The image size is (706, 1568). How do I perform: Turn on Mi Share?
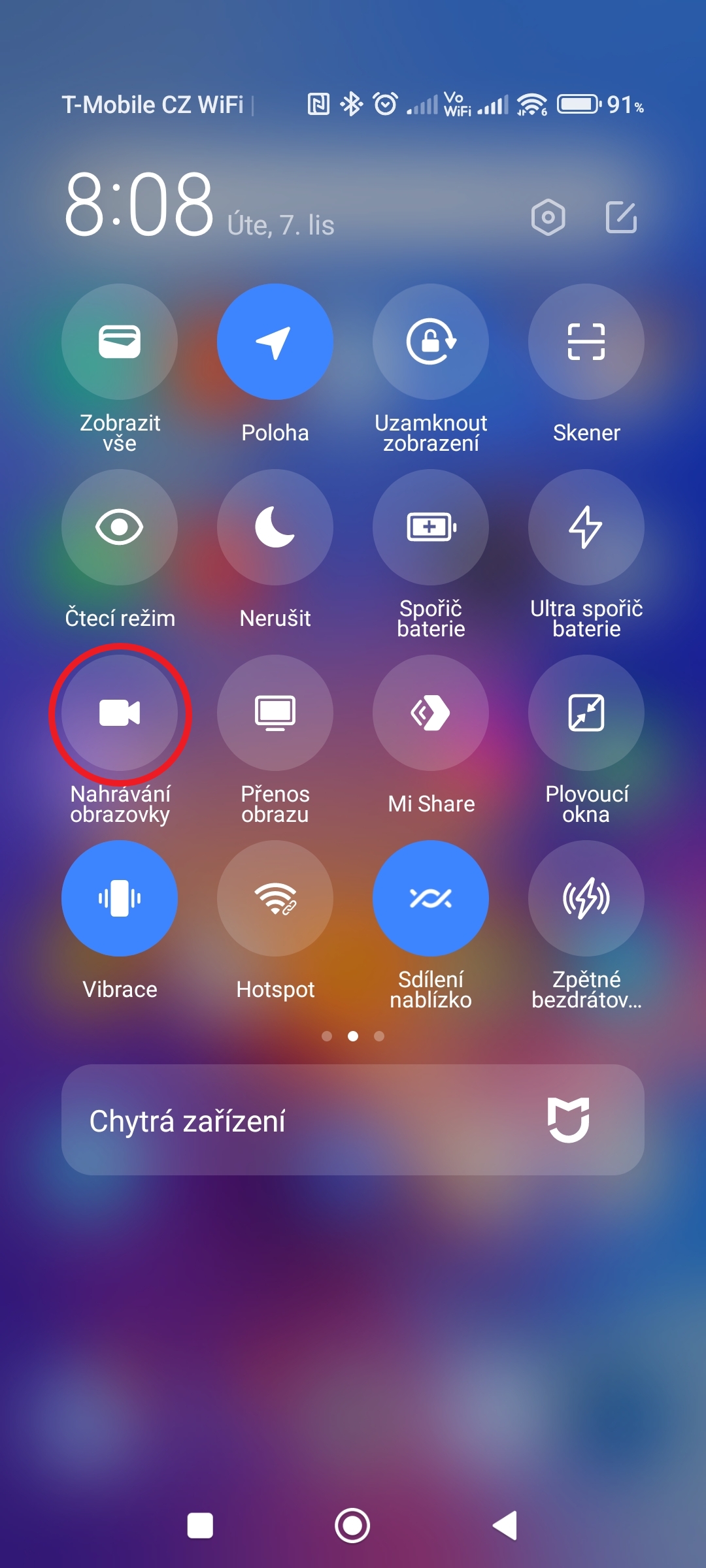(431, 713)
